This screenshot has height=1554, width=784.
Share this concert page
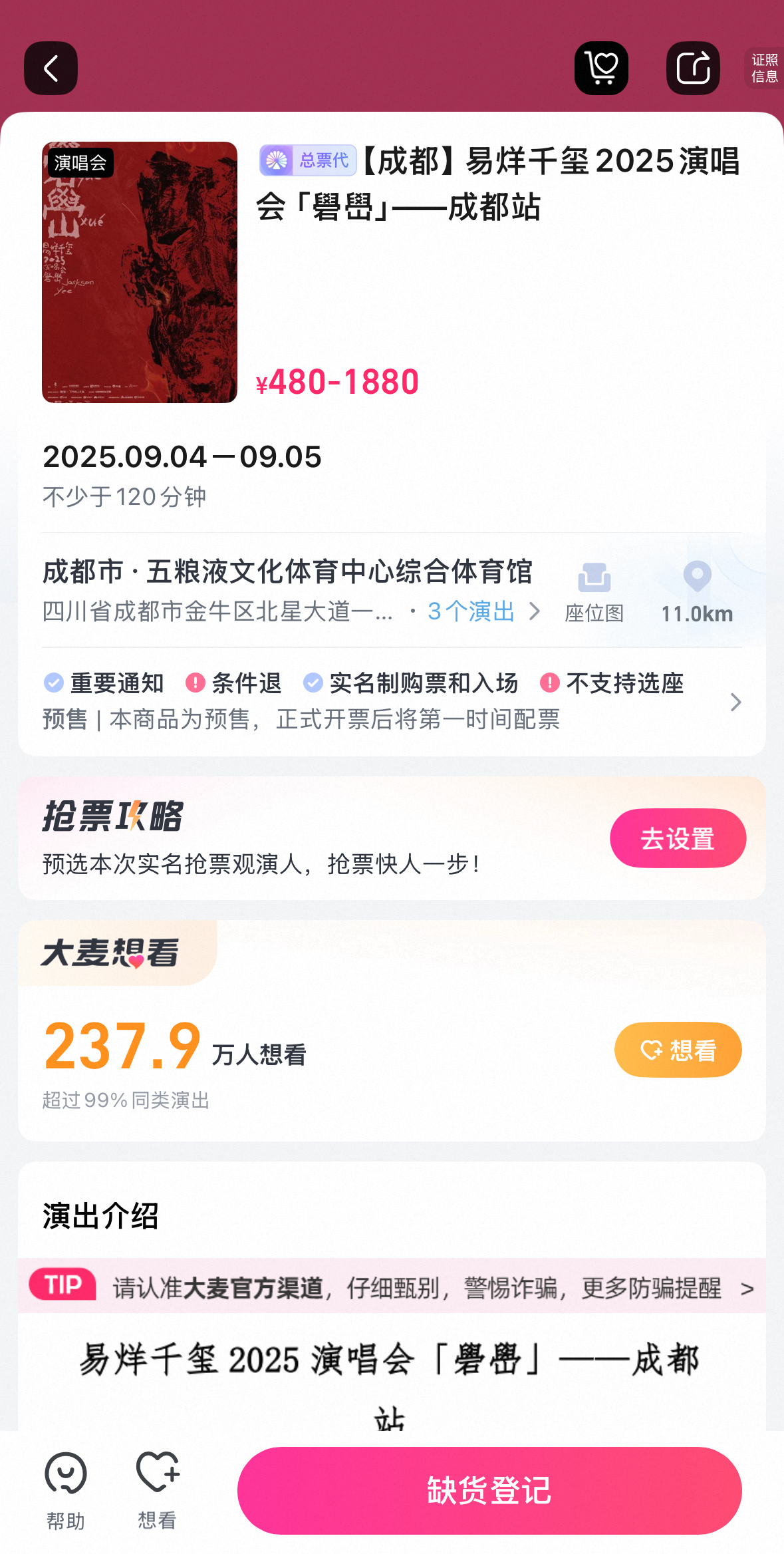pyautogui.click(x=693, y=68)
